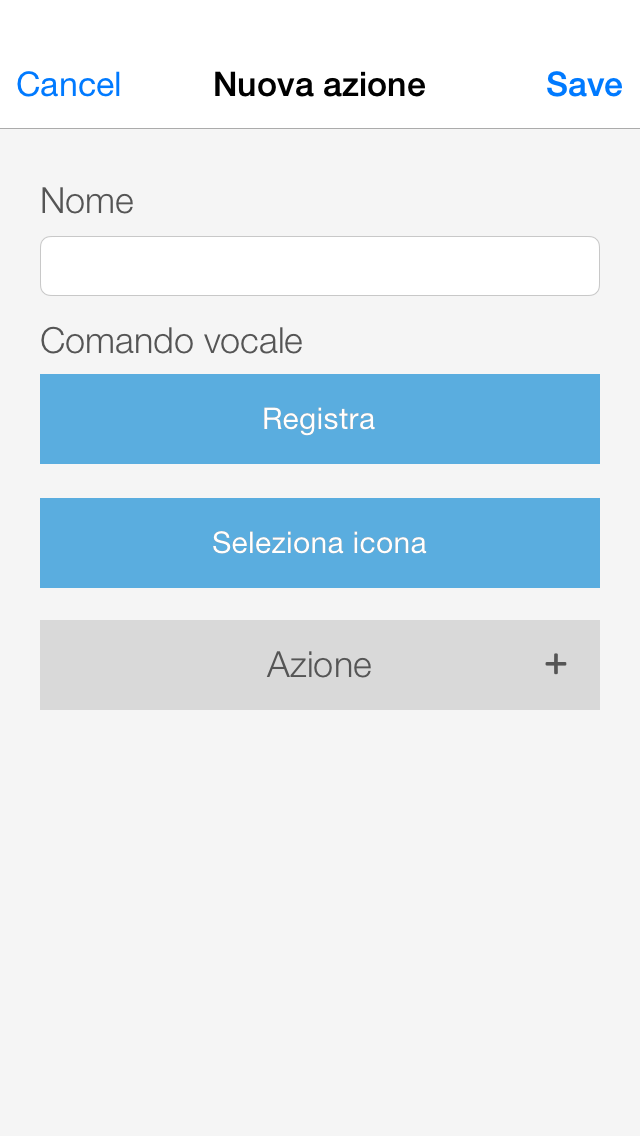Open the Seleziona icona picker

pos(320,543)
